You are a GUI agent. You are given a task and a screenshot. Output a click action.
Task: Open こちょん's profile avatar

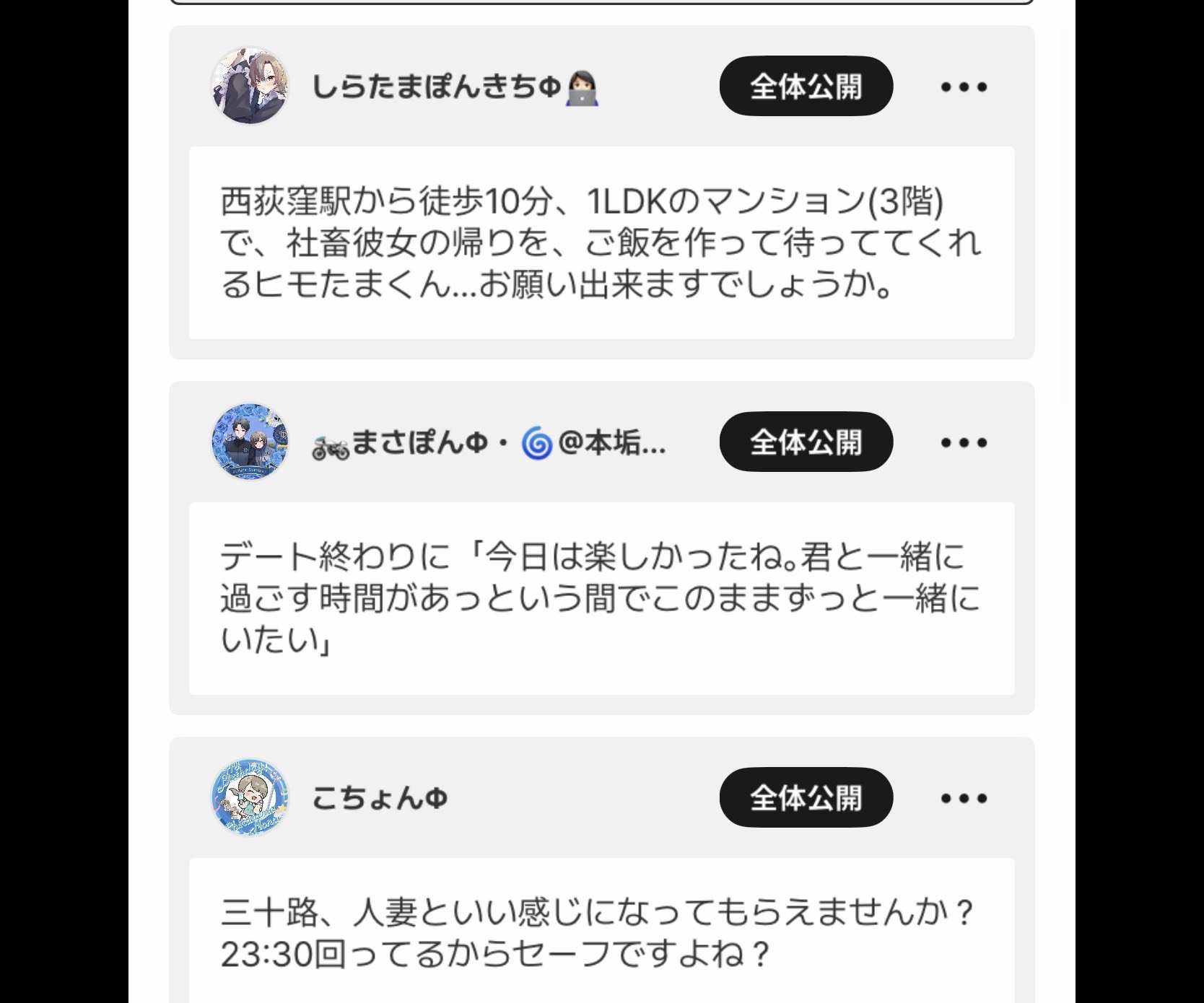coord(250,798)
